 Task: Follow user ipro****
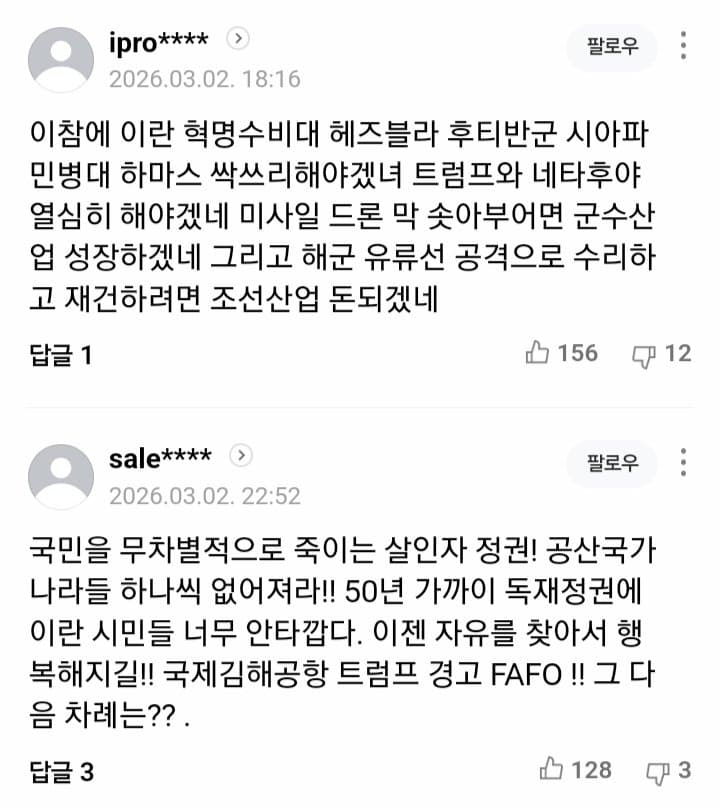point(612,46)
